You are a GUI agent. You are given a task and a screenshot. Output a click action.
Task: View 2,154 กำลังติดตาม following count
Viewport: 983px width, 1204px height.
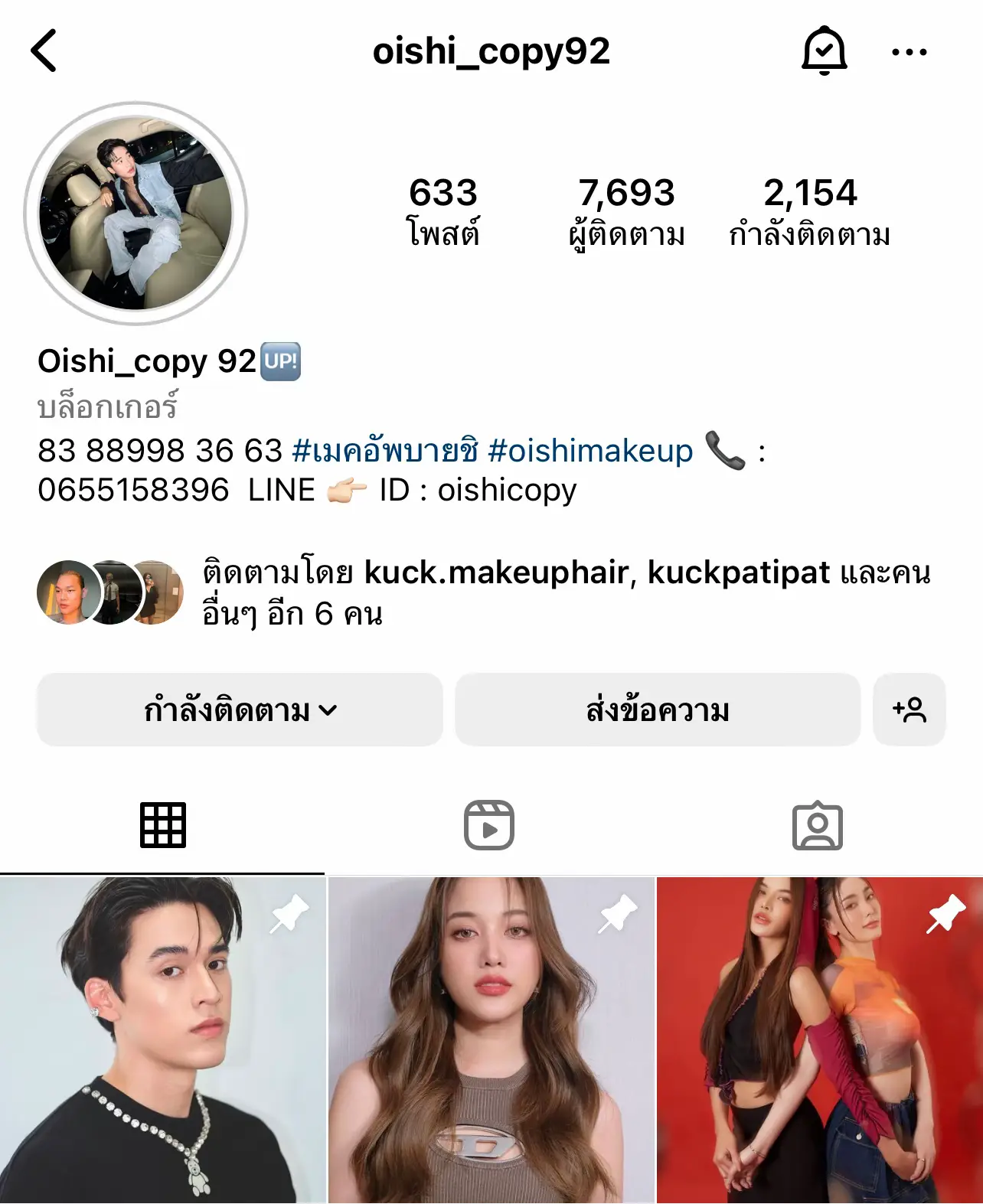[812, 210]
